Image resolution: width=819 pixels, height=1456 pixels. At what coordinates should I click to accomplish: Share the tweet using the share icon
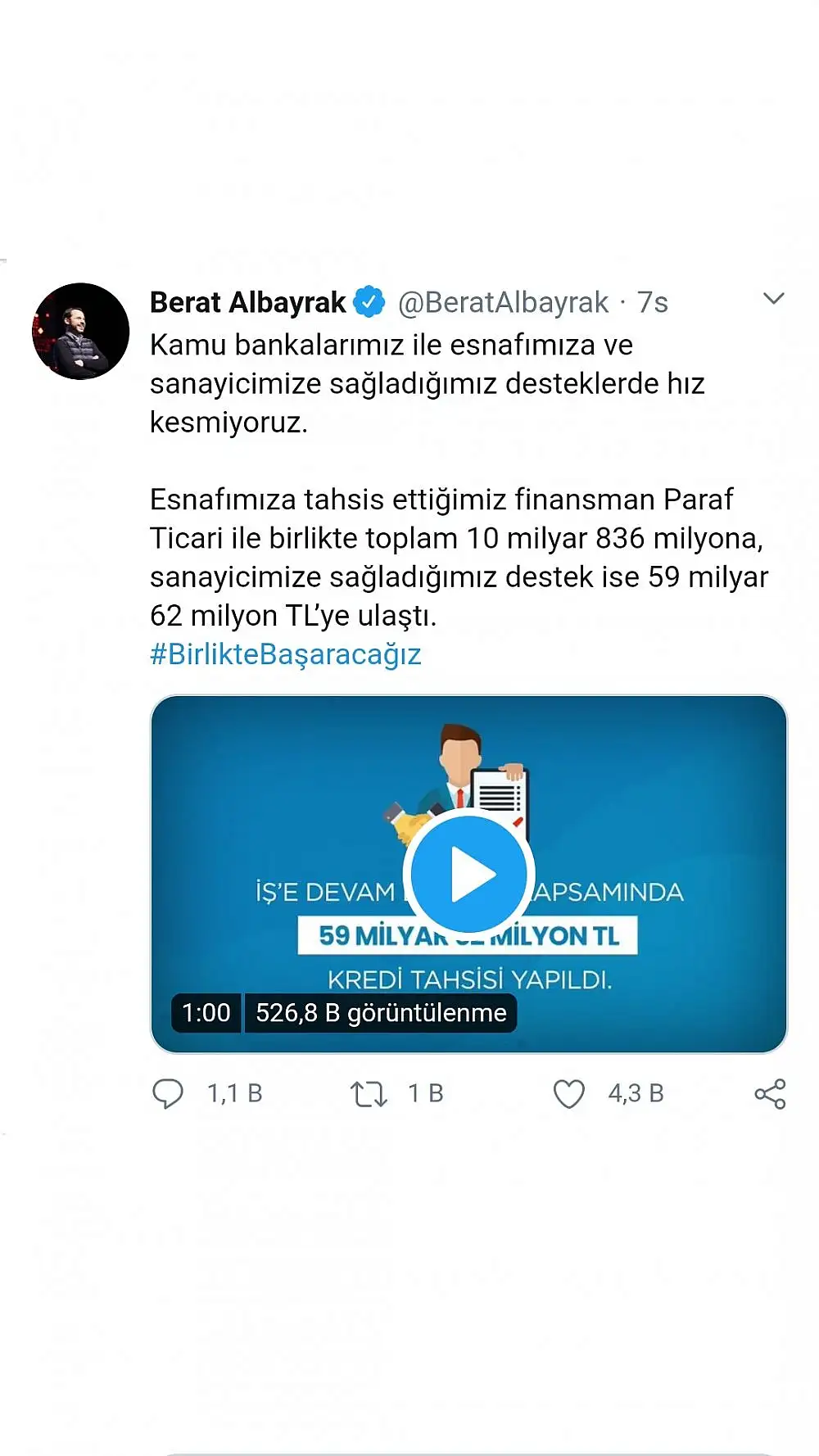tap(770, 1093)
